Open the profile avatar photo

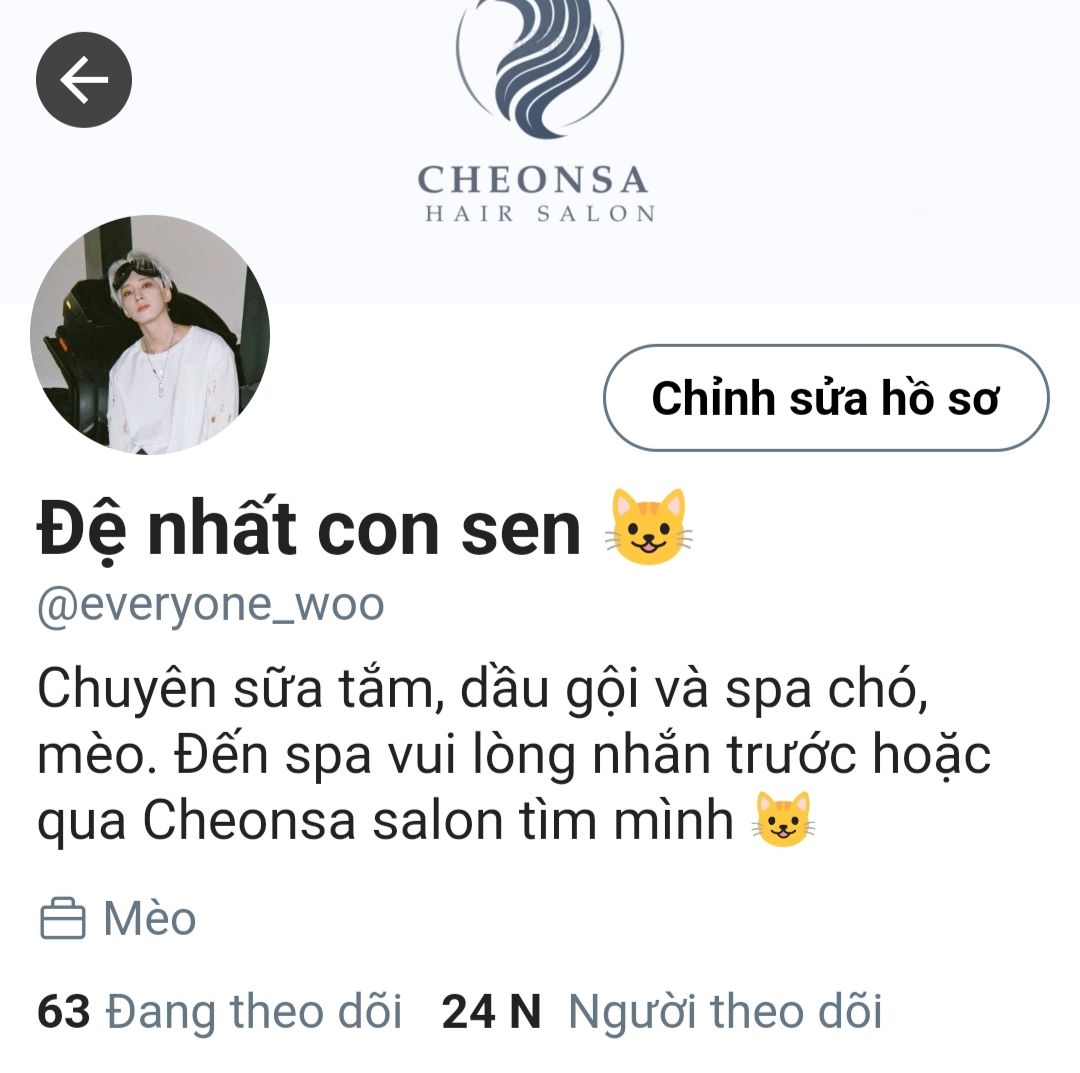tap(150, 334)
